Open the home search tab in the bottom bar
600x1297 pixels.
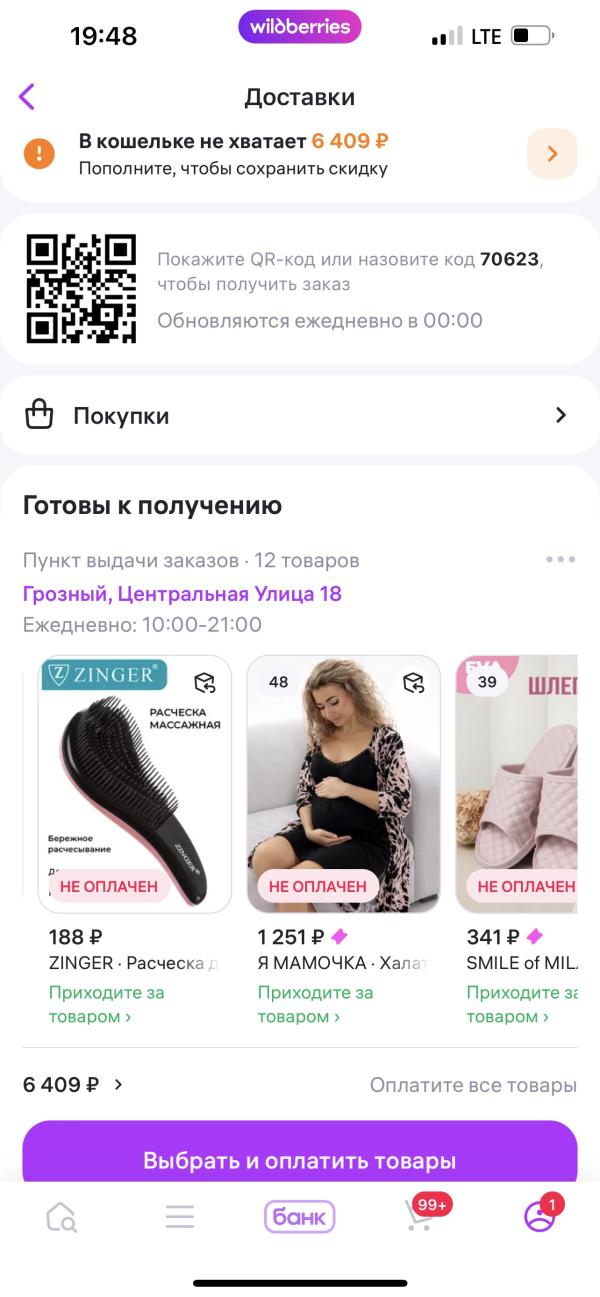61,1217
